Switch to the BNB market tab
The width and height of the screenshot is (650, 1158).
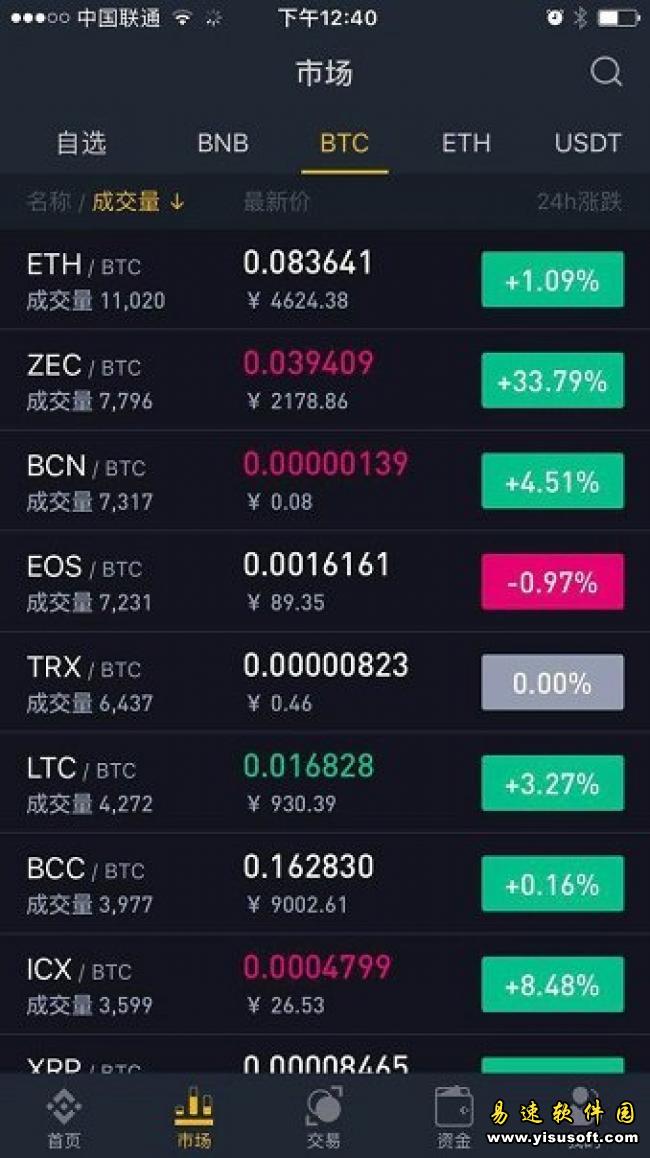coord(222,143)
